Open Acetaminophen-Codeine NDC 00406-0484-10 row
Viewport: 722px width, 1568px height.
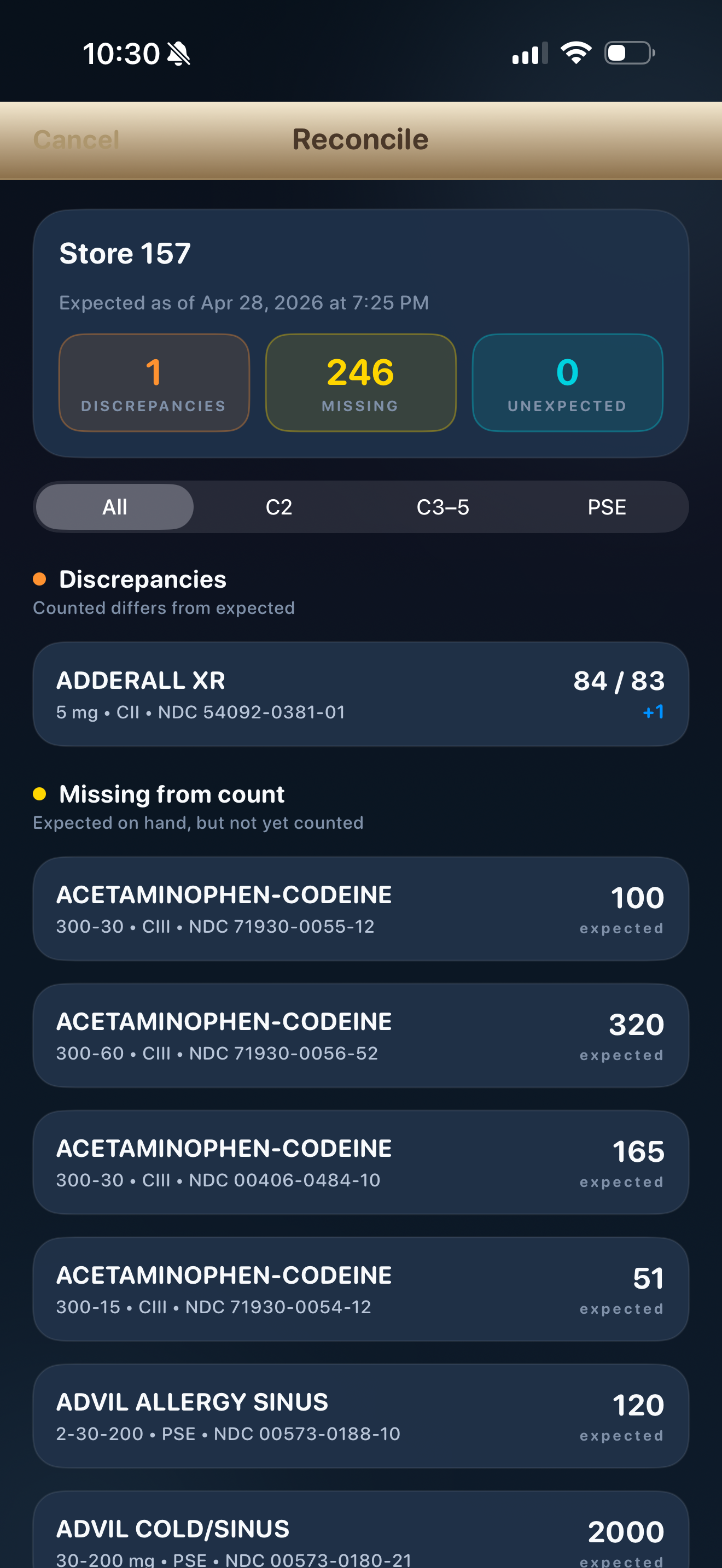360,1162
